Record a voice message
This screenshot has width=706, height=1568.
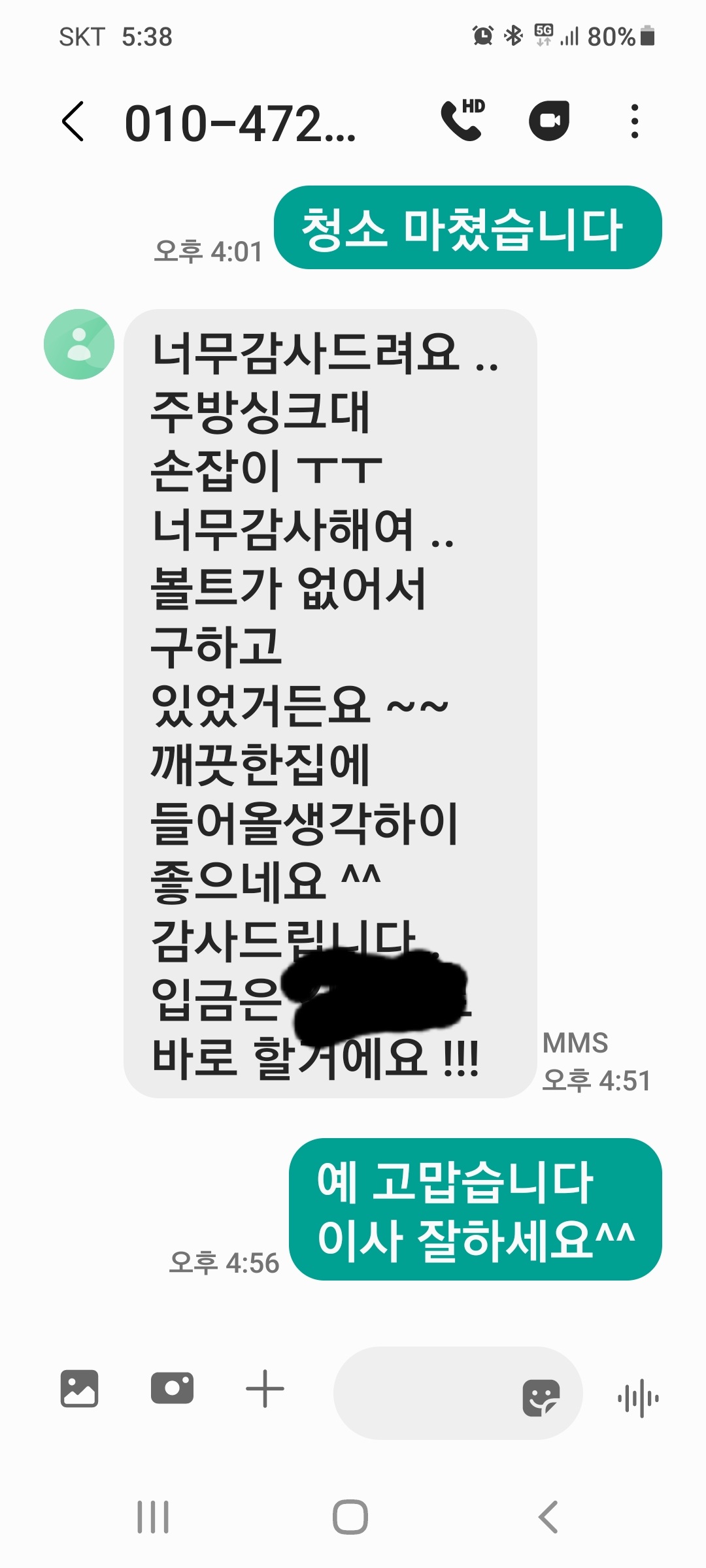pos(638,1397)
